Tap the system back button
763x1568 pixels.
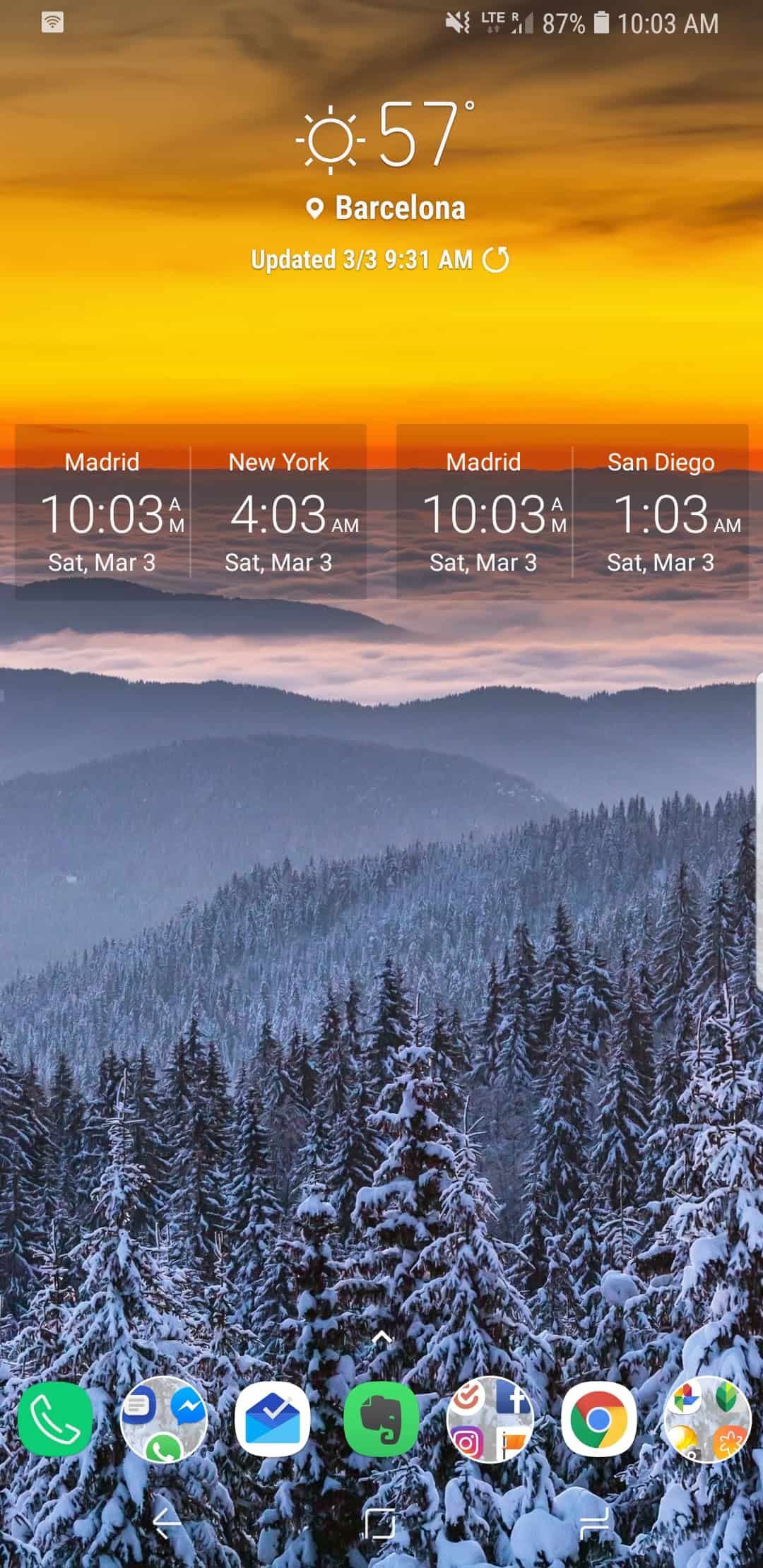click(x=167, y=1524)
